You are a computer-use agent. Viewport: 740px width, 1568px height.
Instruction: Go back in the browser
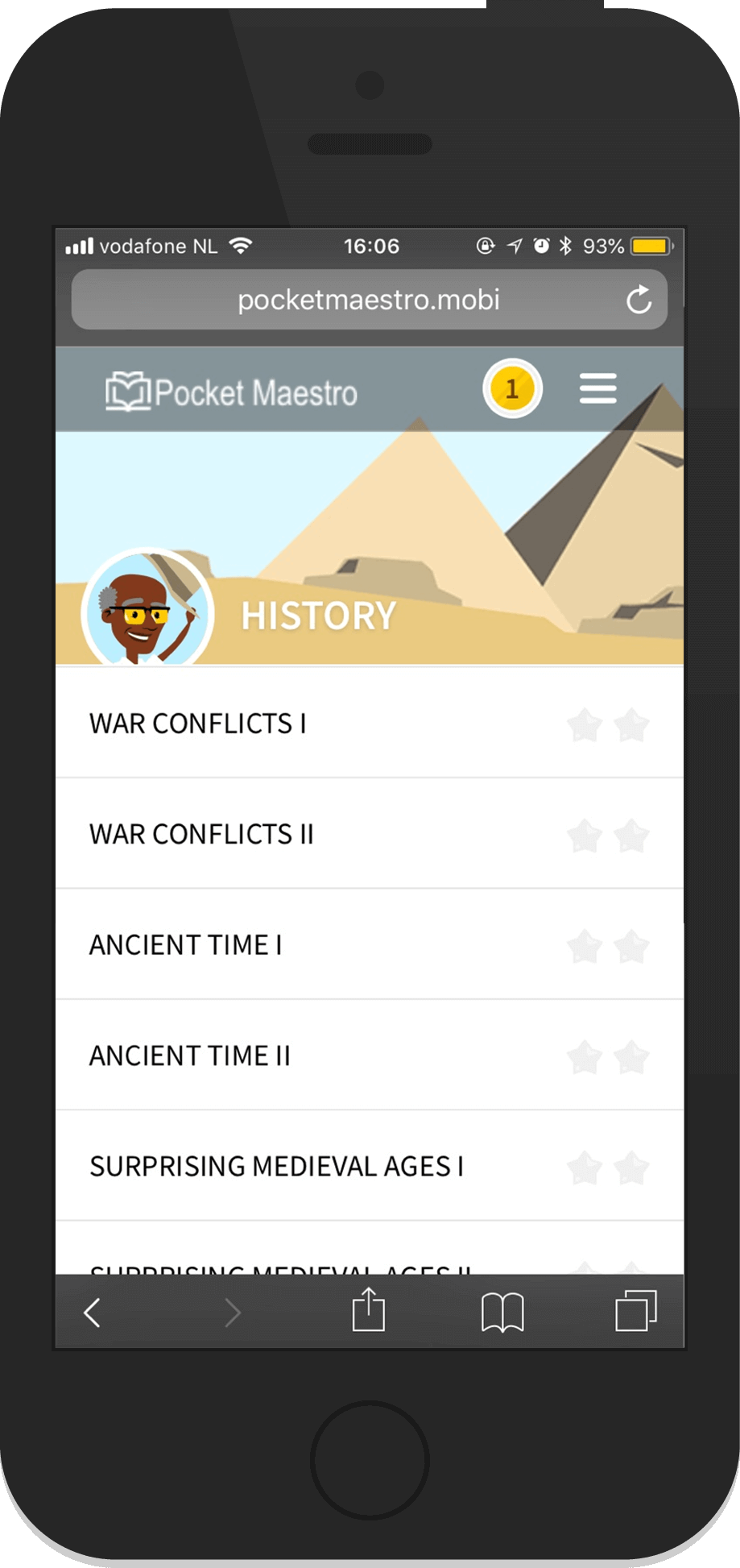coord(93,1312)
